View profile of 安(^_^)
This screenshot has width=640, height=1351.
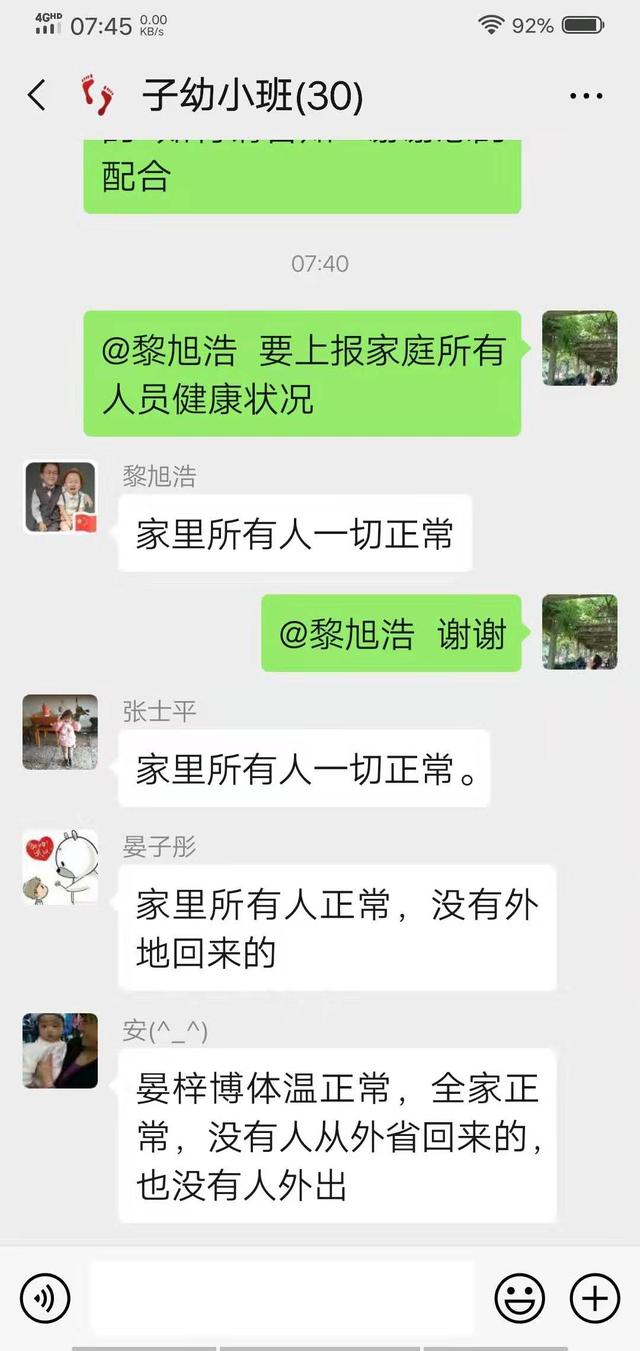coord(60,1051)
